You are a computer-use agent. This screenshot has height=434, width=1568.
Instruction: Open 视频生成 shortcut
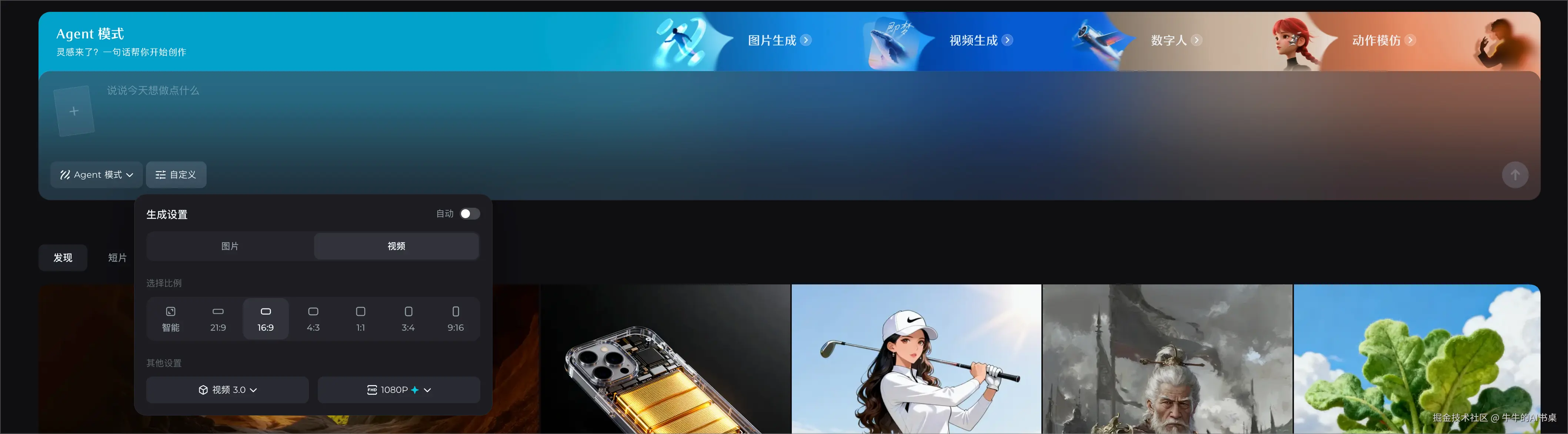tap(980, 40)
